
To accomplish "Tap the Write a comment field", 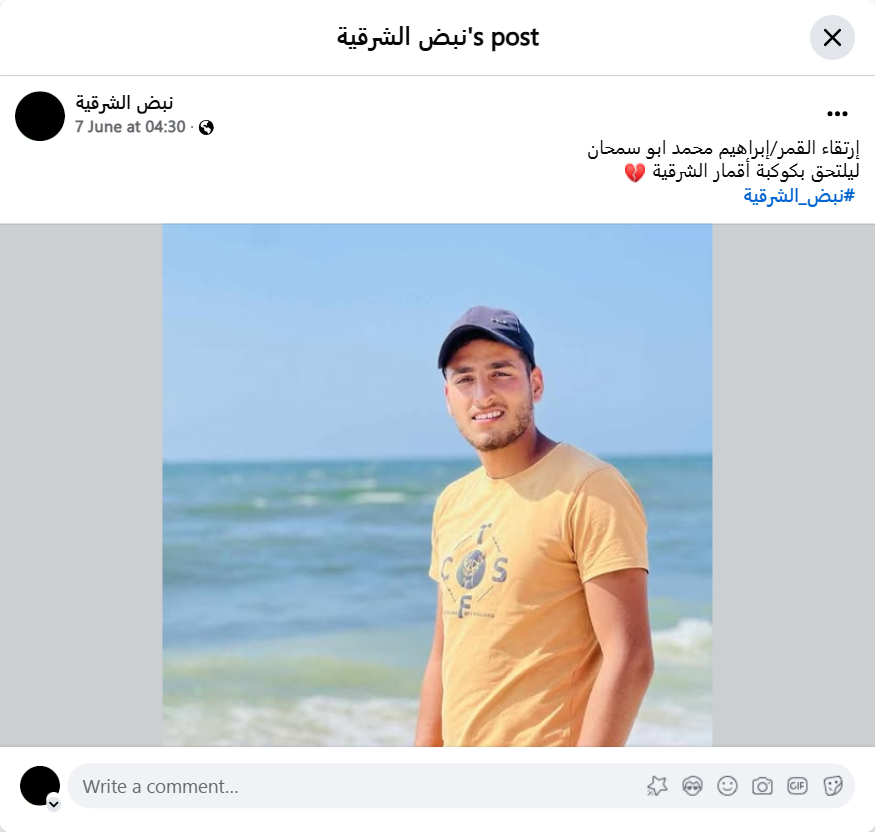I will [350, 786].
